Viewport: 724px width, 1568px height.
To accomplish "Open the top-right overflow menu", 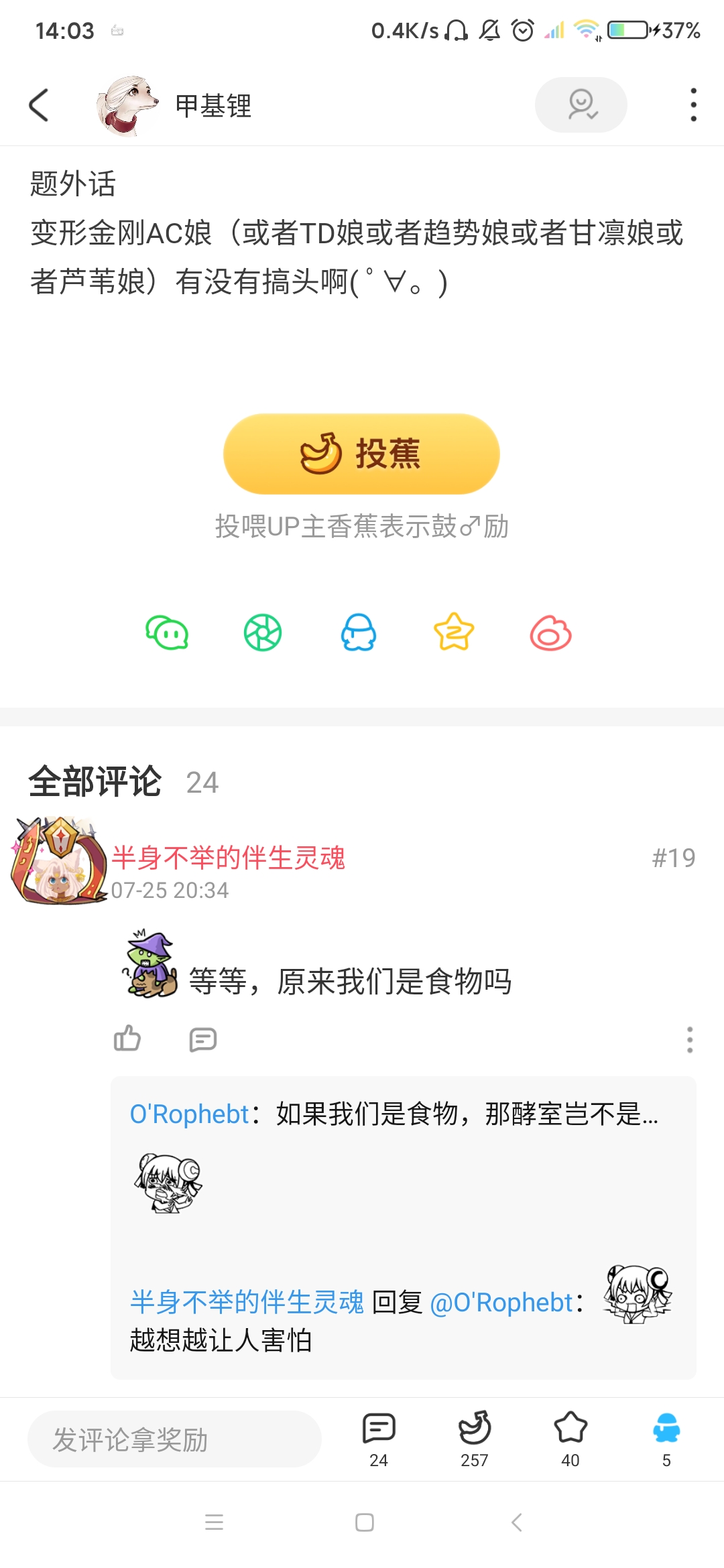I will pos(693,105).
